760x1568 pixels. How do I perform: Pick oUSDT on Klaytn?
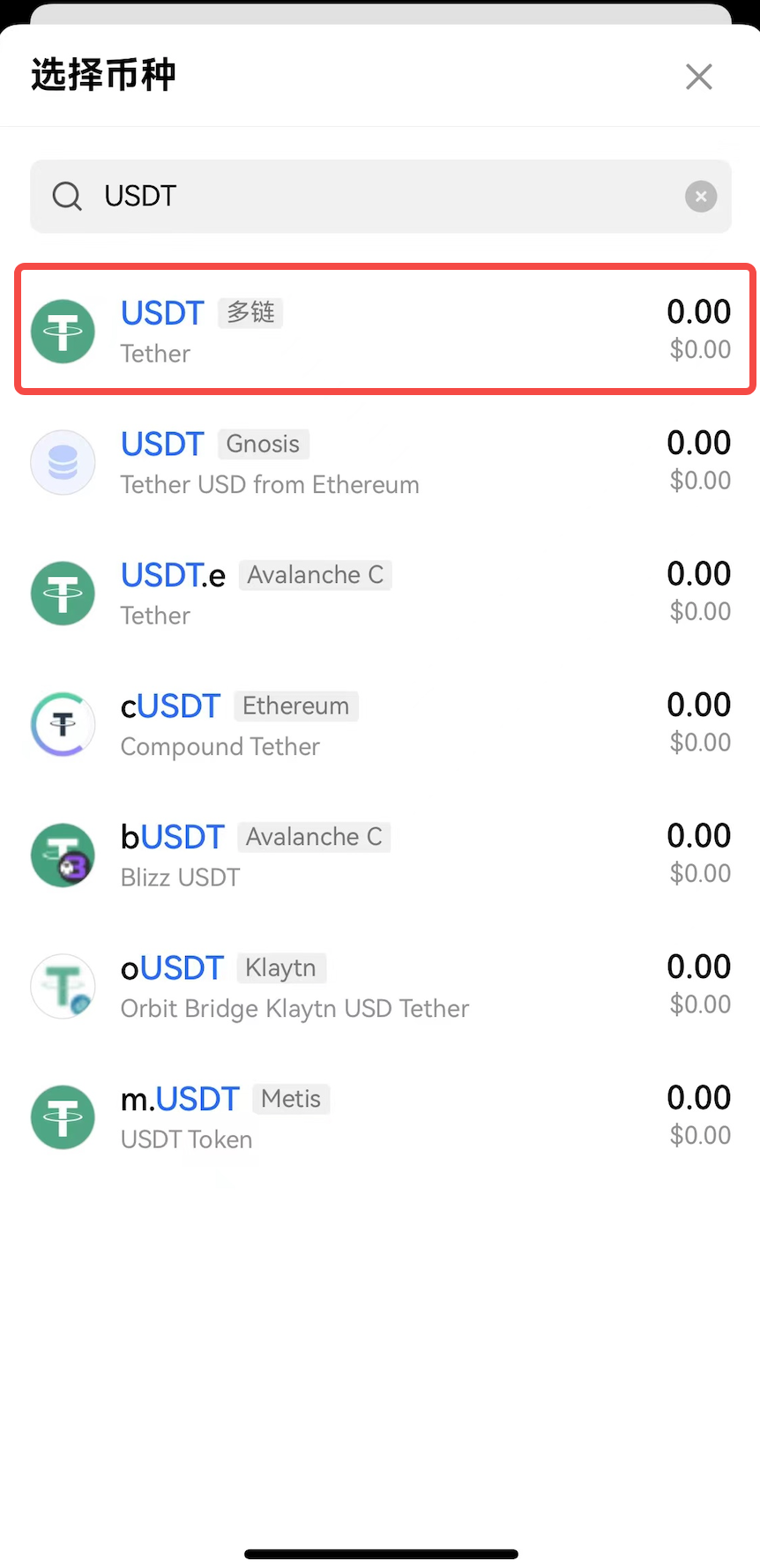pyautogui.click(x=381, y=986)
